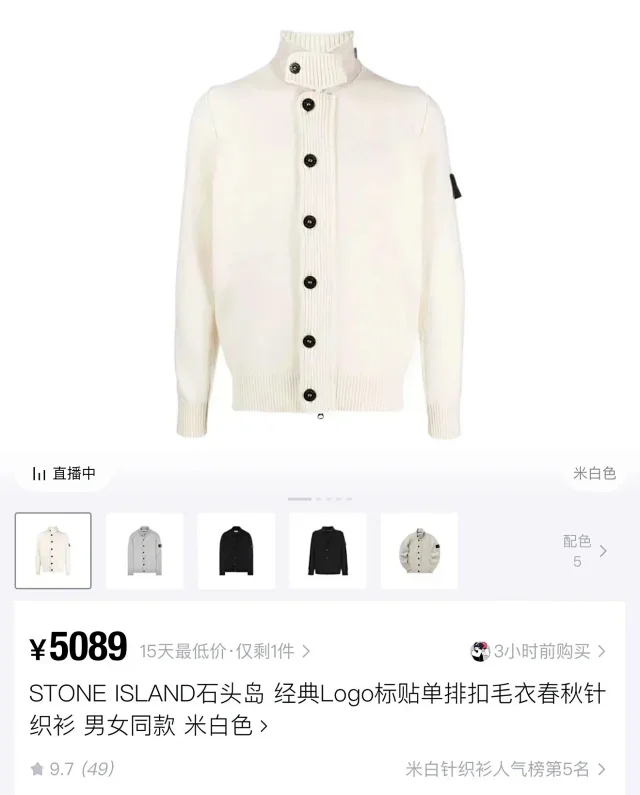This screenshot has height=795, width=640.
Task: View the 3小时前购买 recent purchase record
Action: [540, 651]
